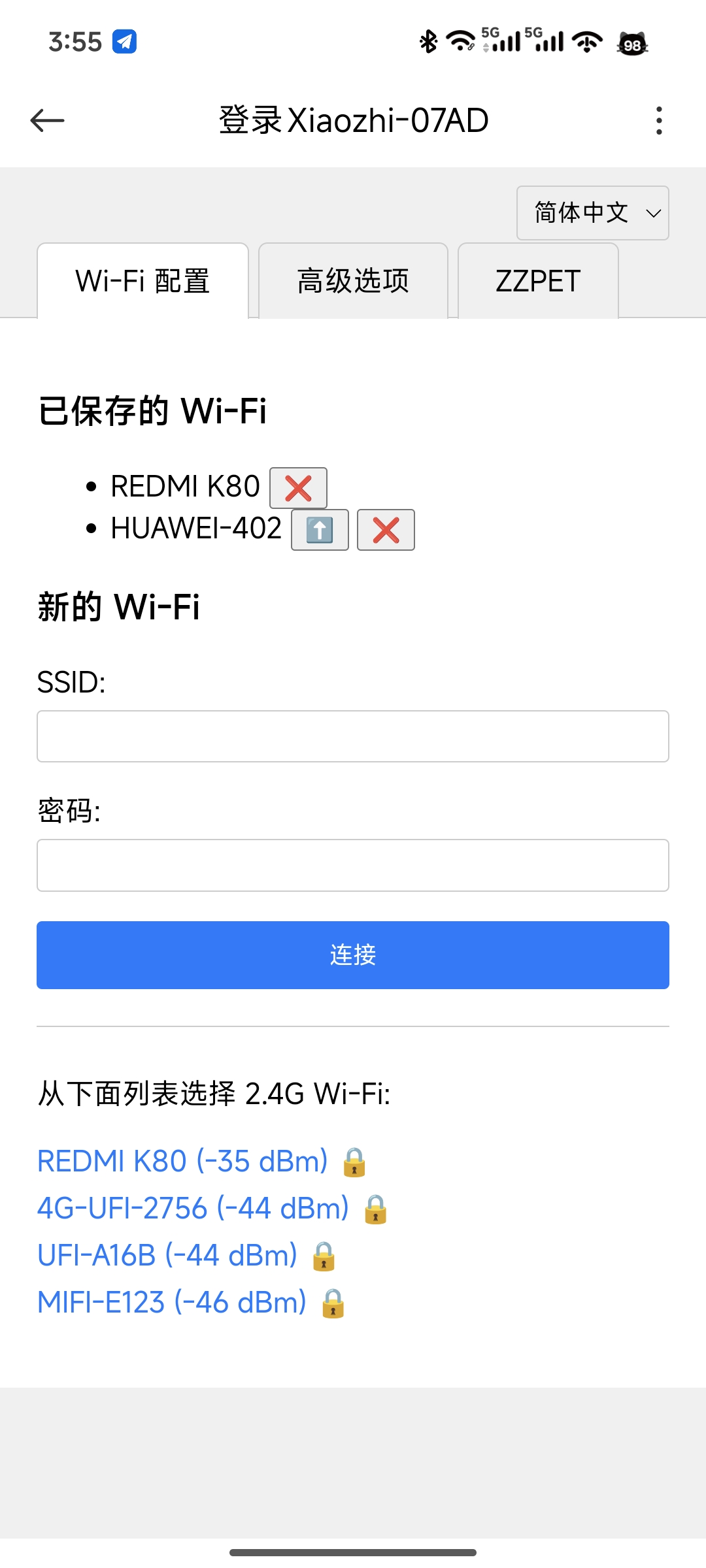The width and height of the screenshot is (706, 1568).
Task: Choose the 4G-UFI-2756 network
Action: click(x=193, y=1209)
